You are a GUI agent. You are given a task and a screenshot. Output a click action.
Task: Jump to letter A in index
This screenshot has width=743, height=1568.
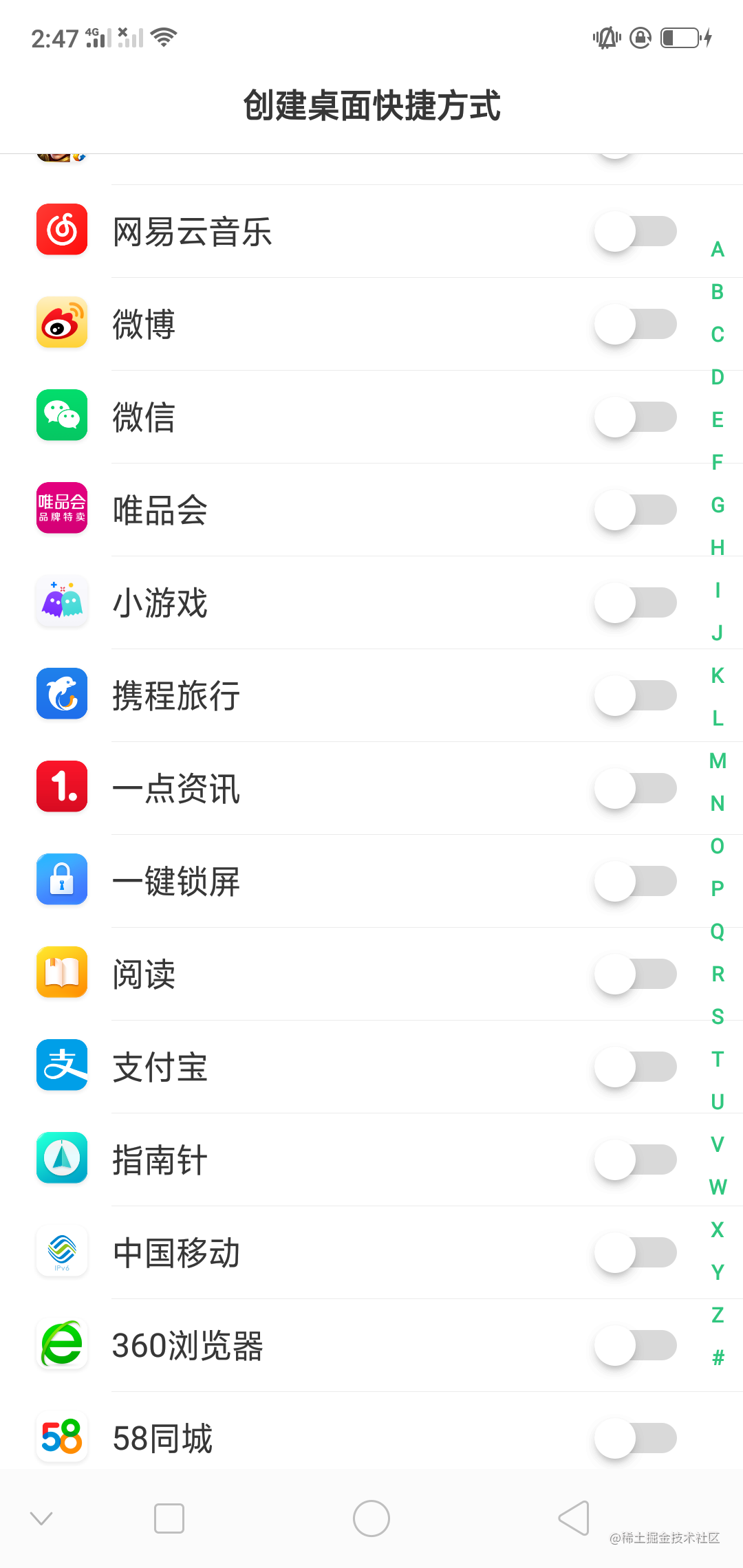[718, 249]
